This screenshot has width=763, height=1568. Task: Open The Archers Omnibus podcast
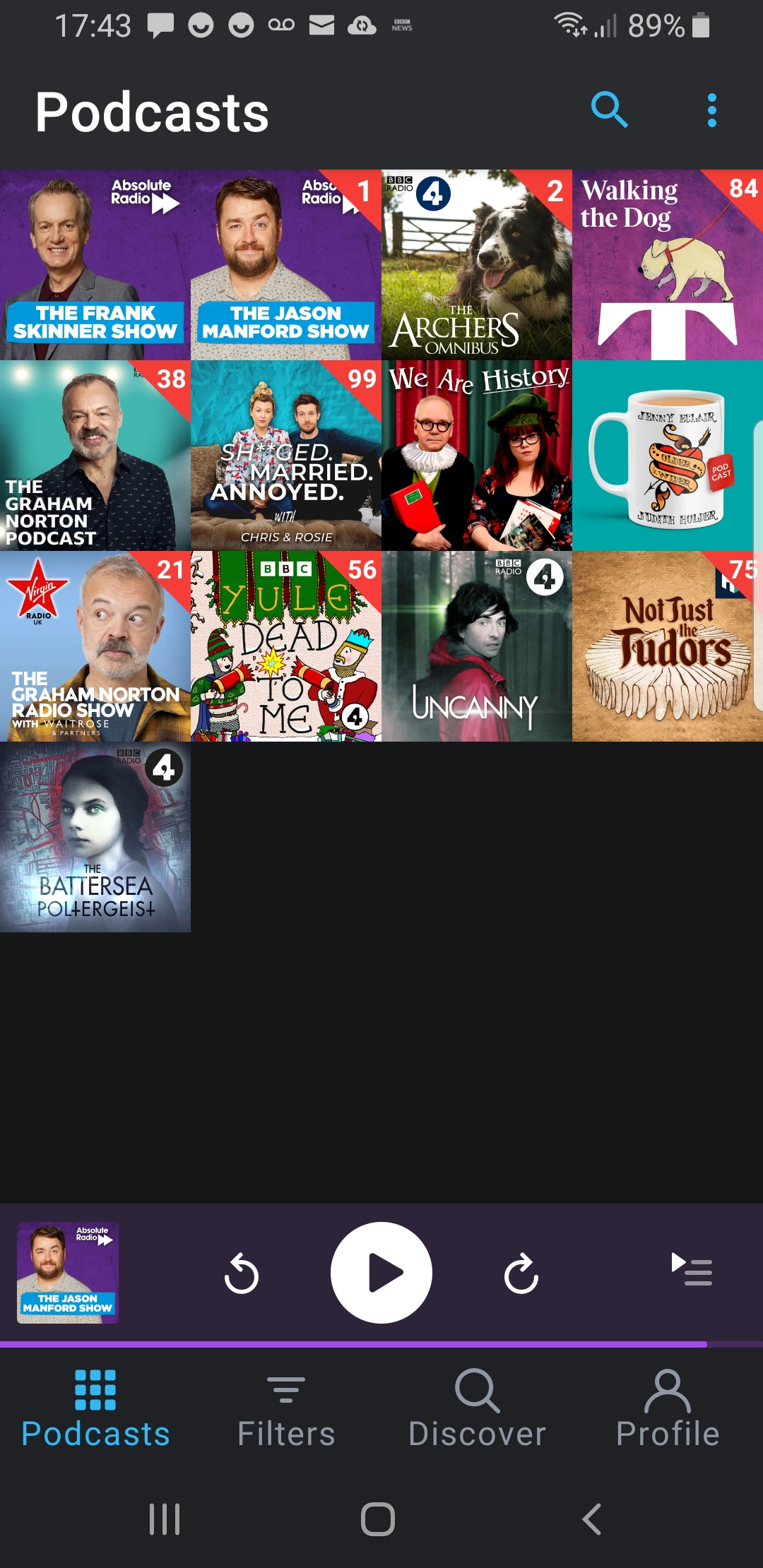tap(477, 265)
